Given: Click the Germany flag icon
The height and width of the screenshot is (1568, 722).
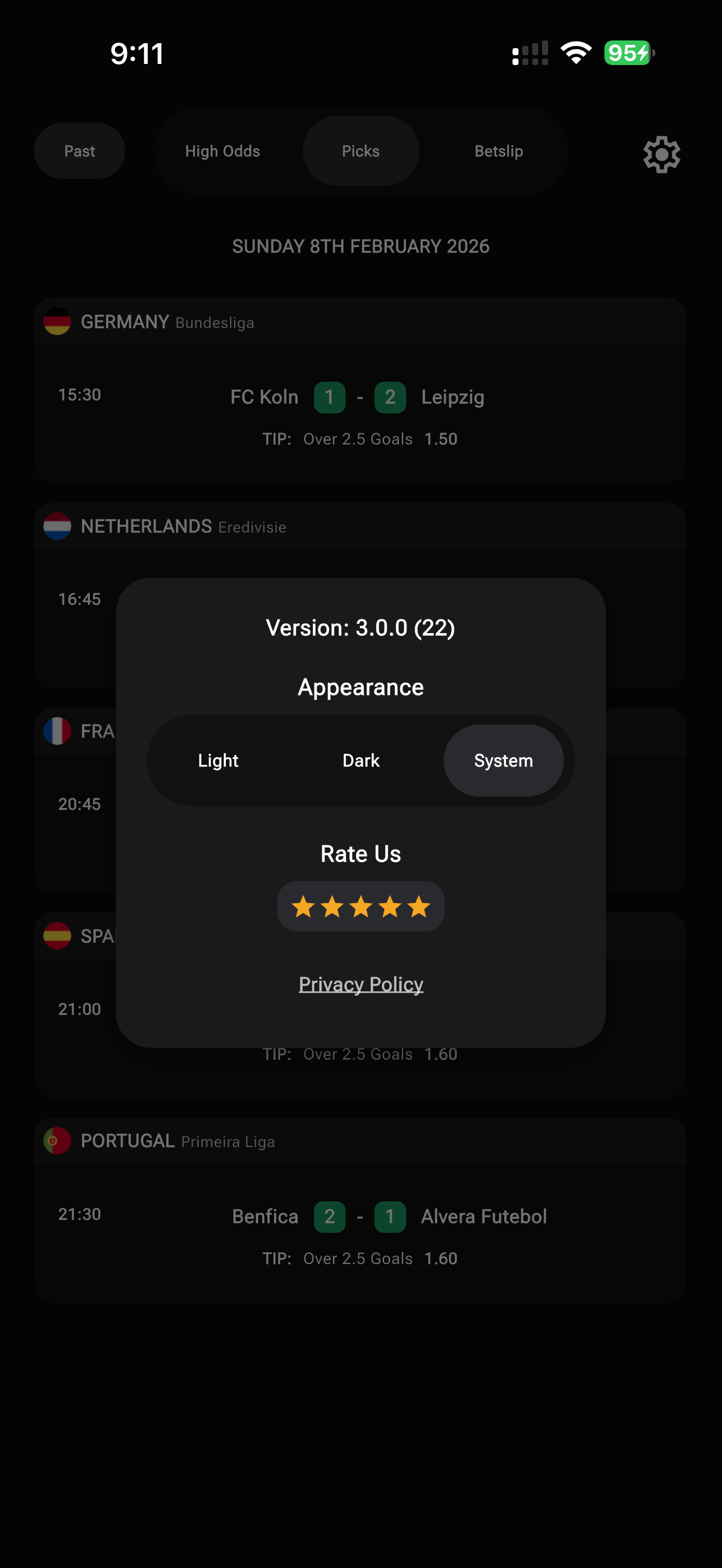Looking at the screenshot, I should [x=58, y=322].
